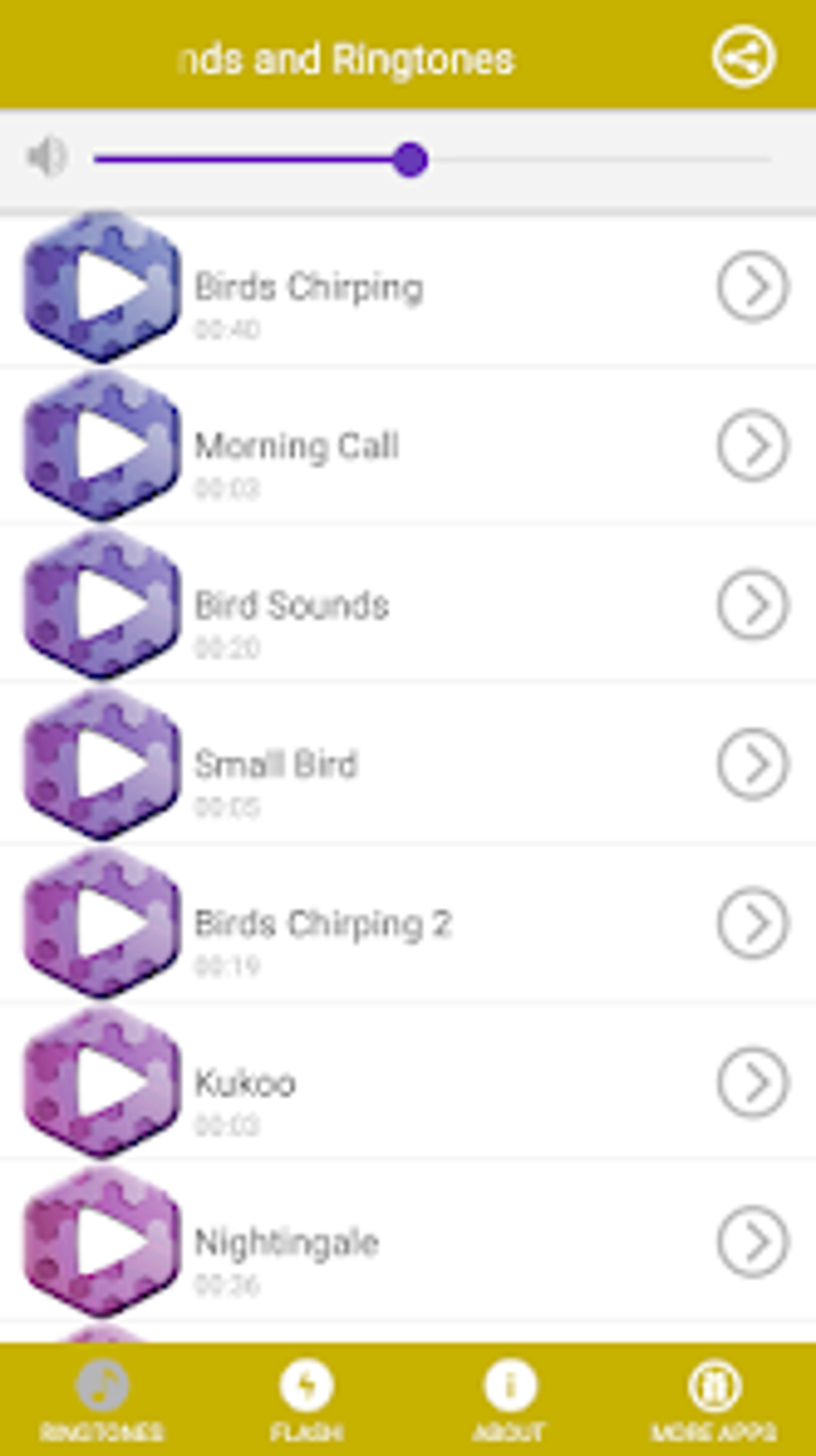Play the Small Bird sound
This screenshot has width=816, height=1456.
(102, 764)
